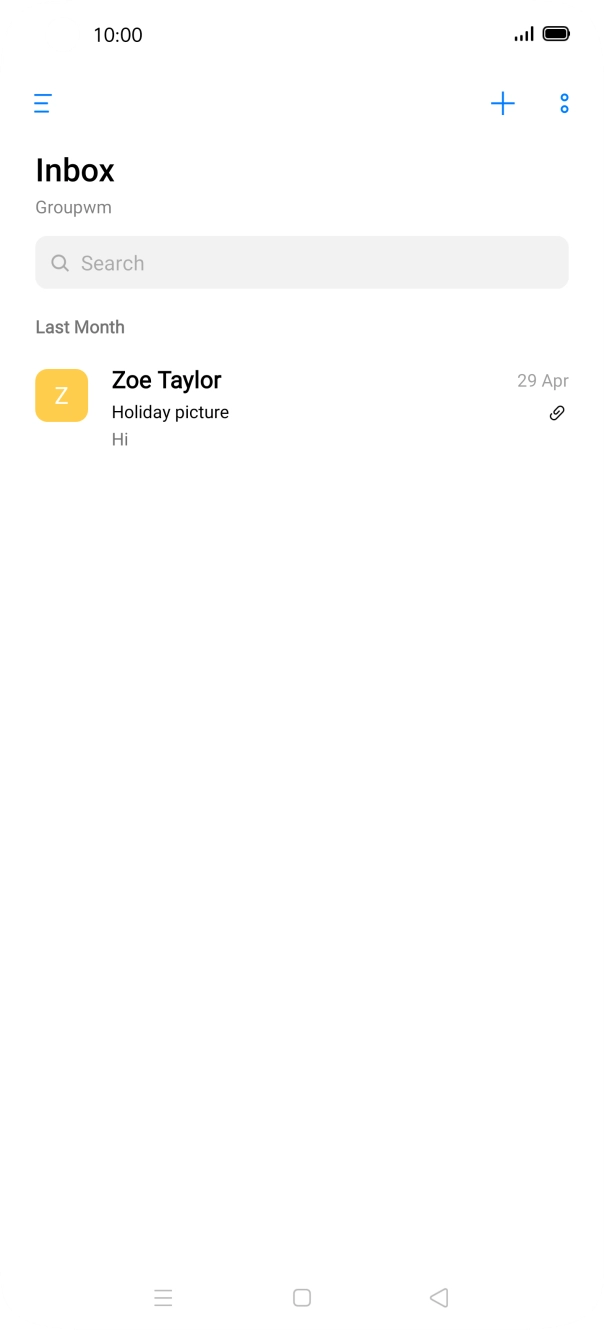Go back using the navigation bar
The image size is (604, 1330).
coord(438,1298)
